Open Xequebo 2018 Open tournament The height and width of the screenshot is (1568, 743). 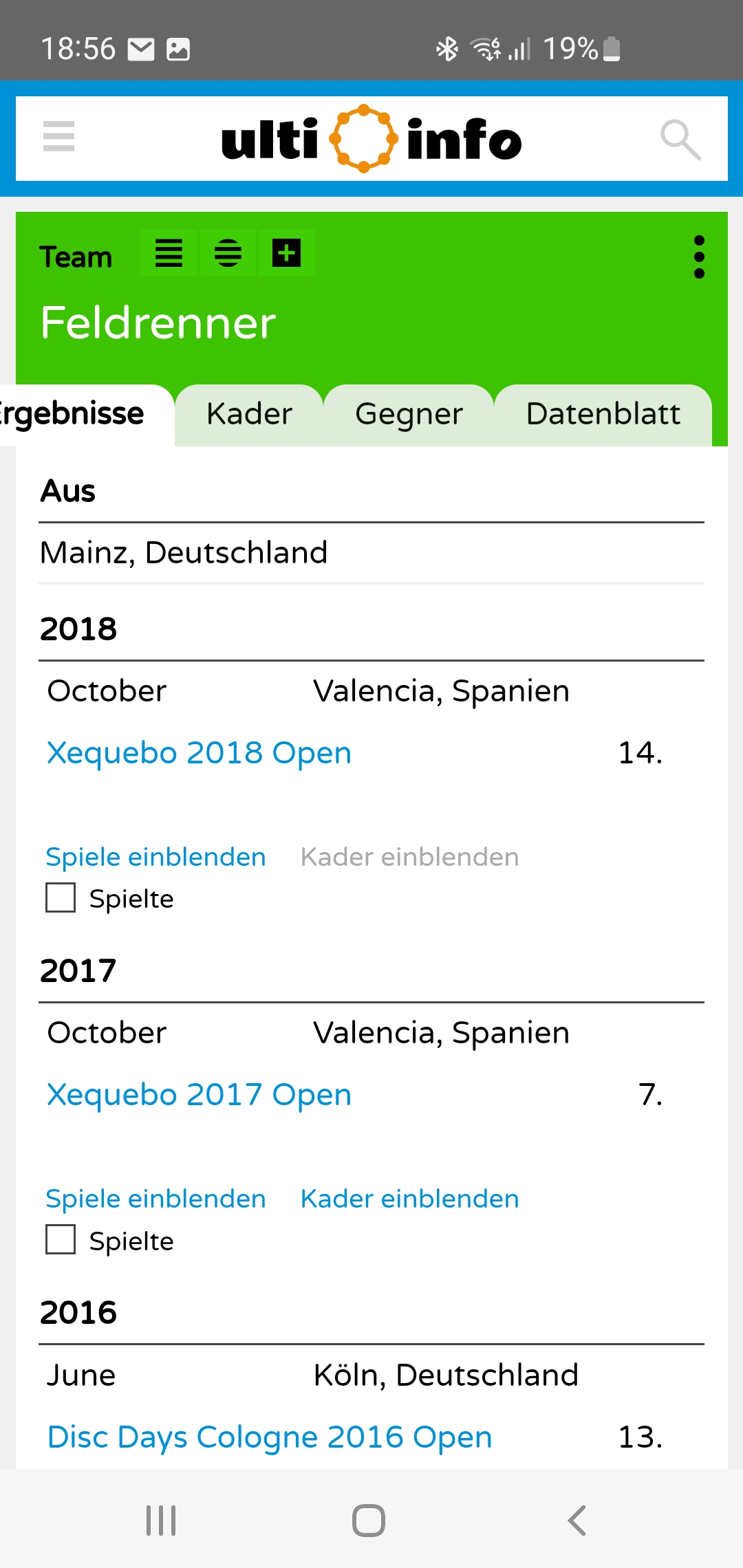199,752
